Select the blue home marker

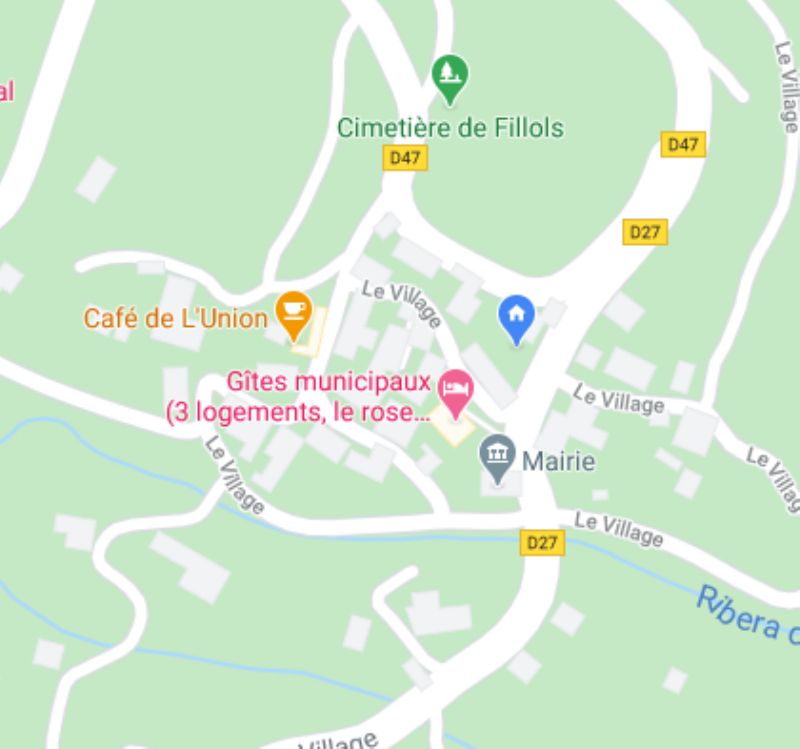pyautogui.click(x=516, y=318)
